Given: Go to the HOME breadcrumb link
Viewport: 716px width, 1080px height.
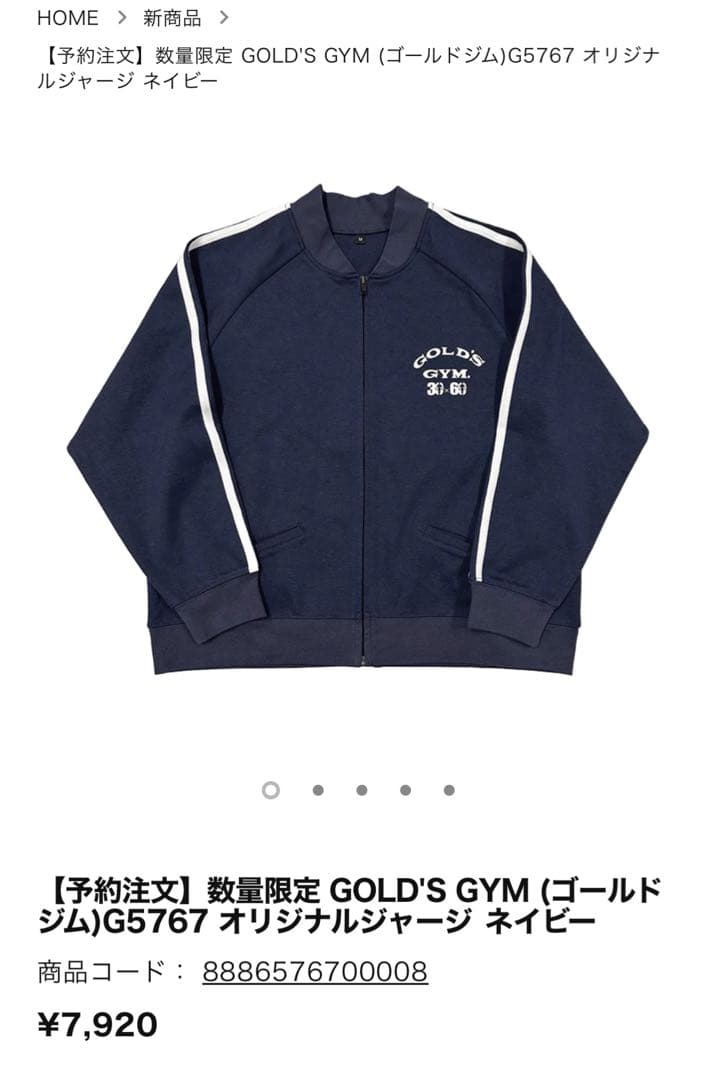Looking at the screenshot, I should click(x=68, y=18).
